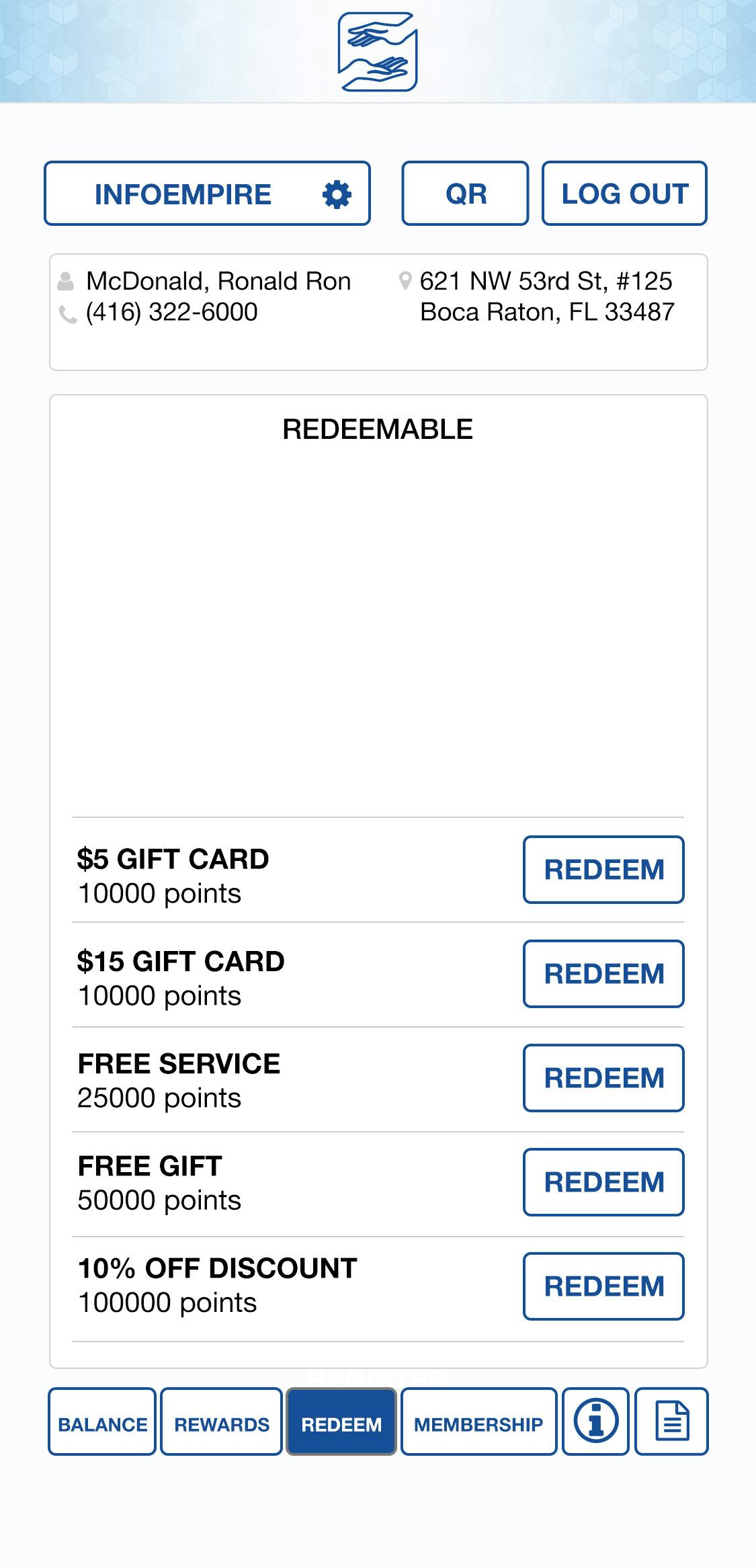Open the document icon tab
Screen dimensions: 756x1568
671,1421
